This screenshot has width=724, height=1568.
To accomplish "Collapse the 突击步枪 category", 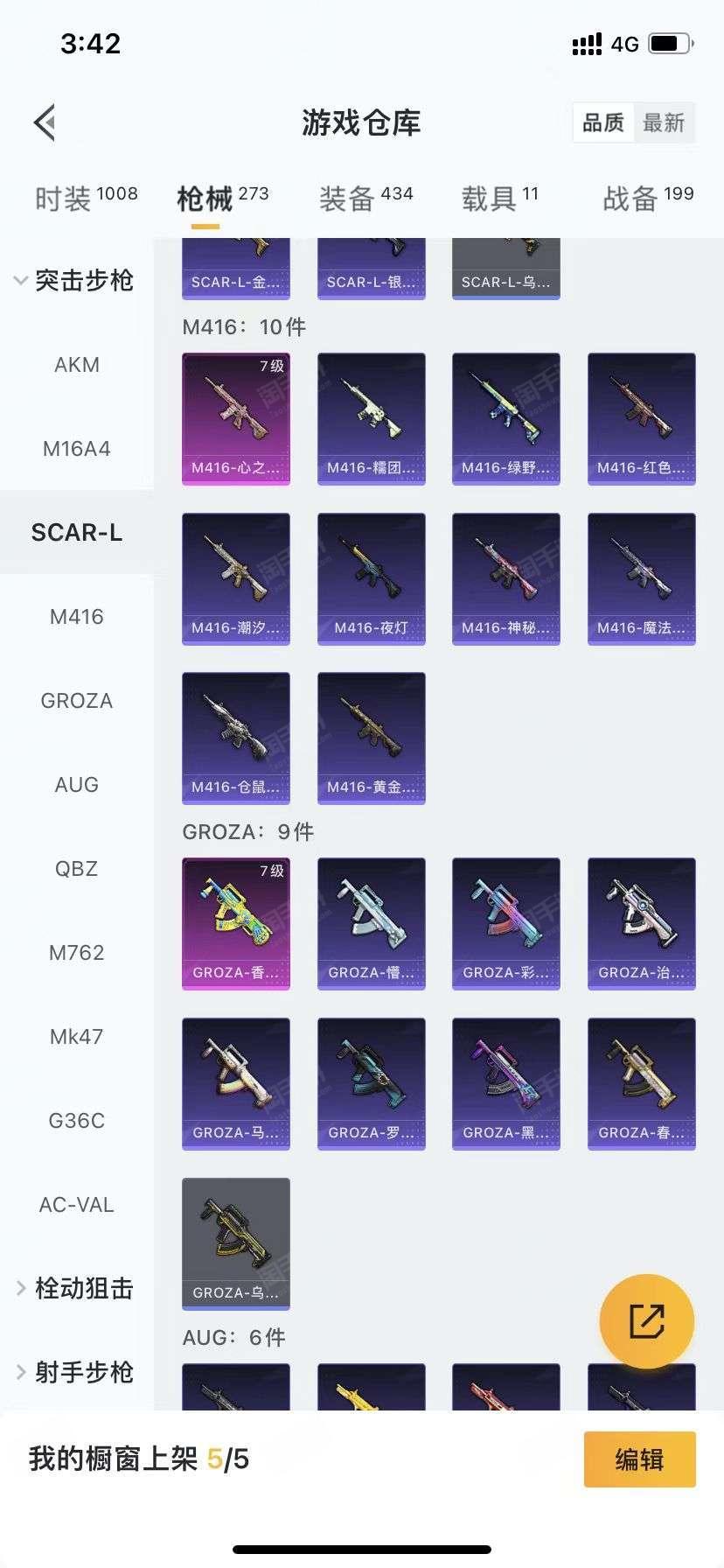I will [75, 281].
